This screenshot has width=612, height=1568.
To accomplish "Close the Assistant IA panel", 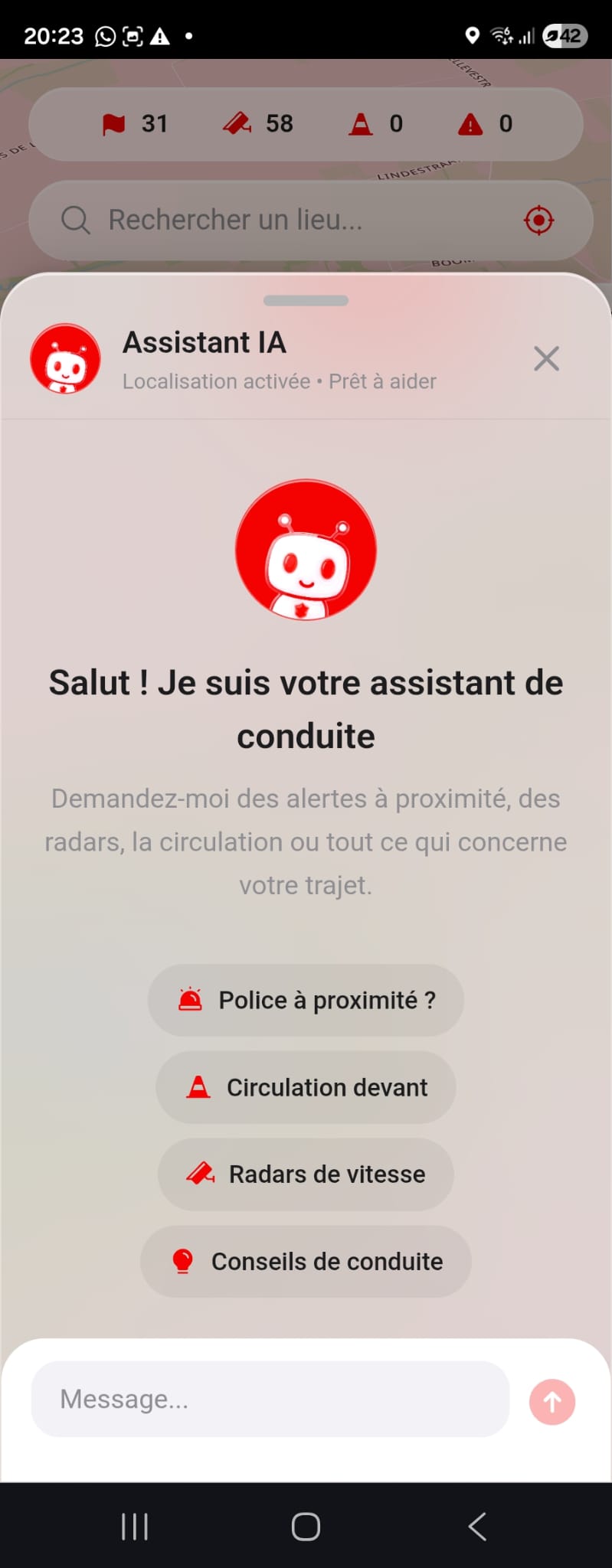I will (546, 358).
